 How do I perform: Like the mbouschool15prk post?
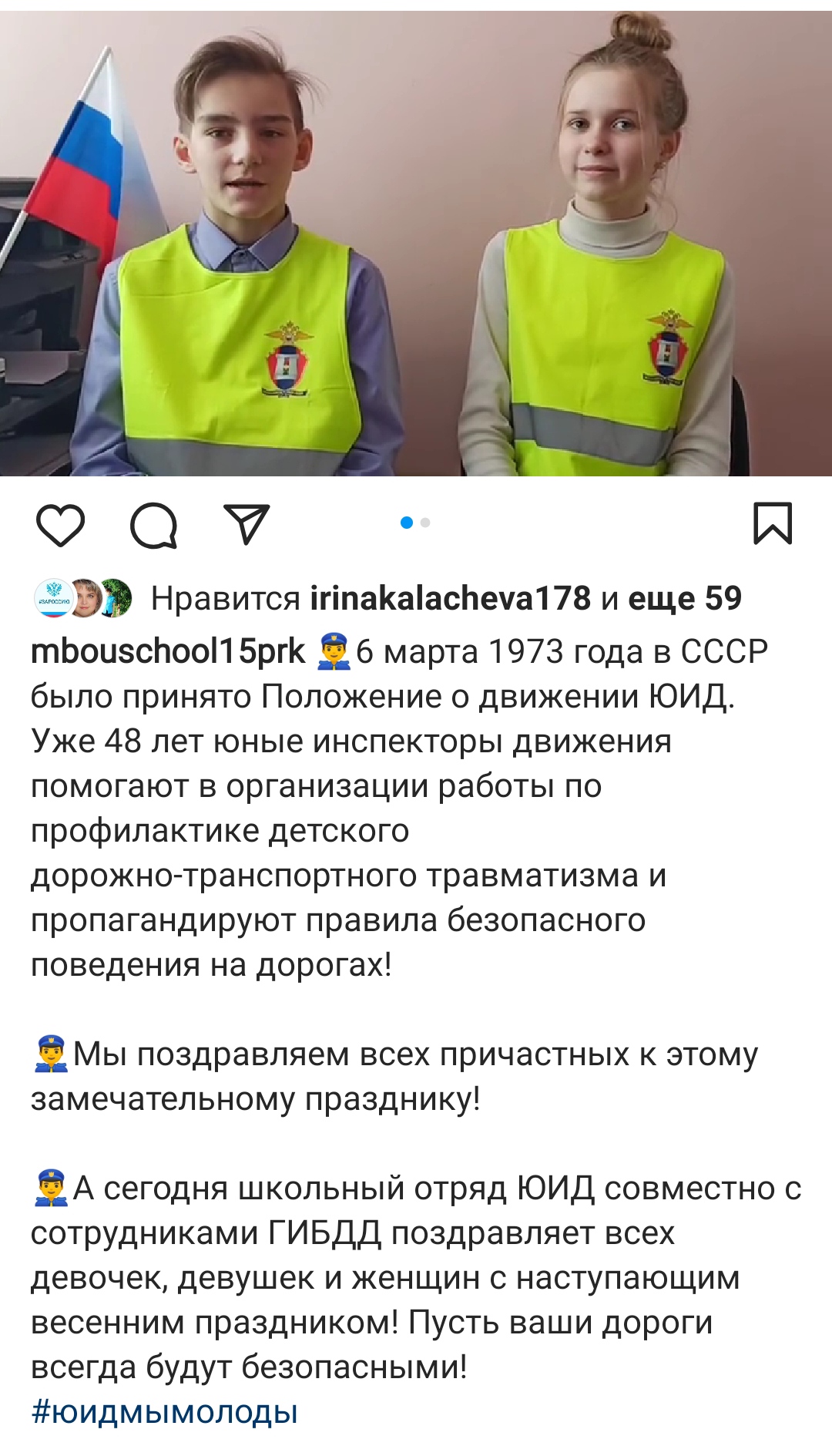60,526
